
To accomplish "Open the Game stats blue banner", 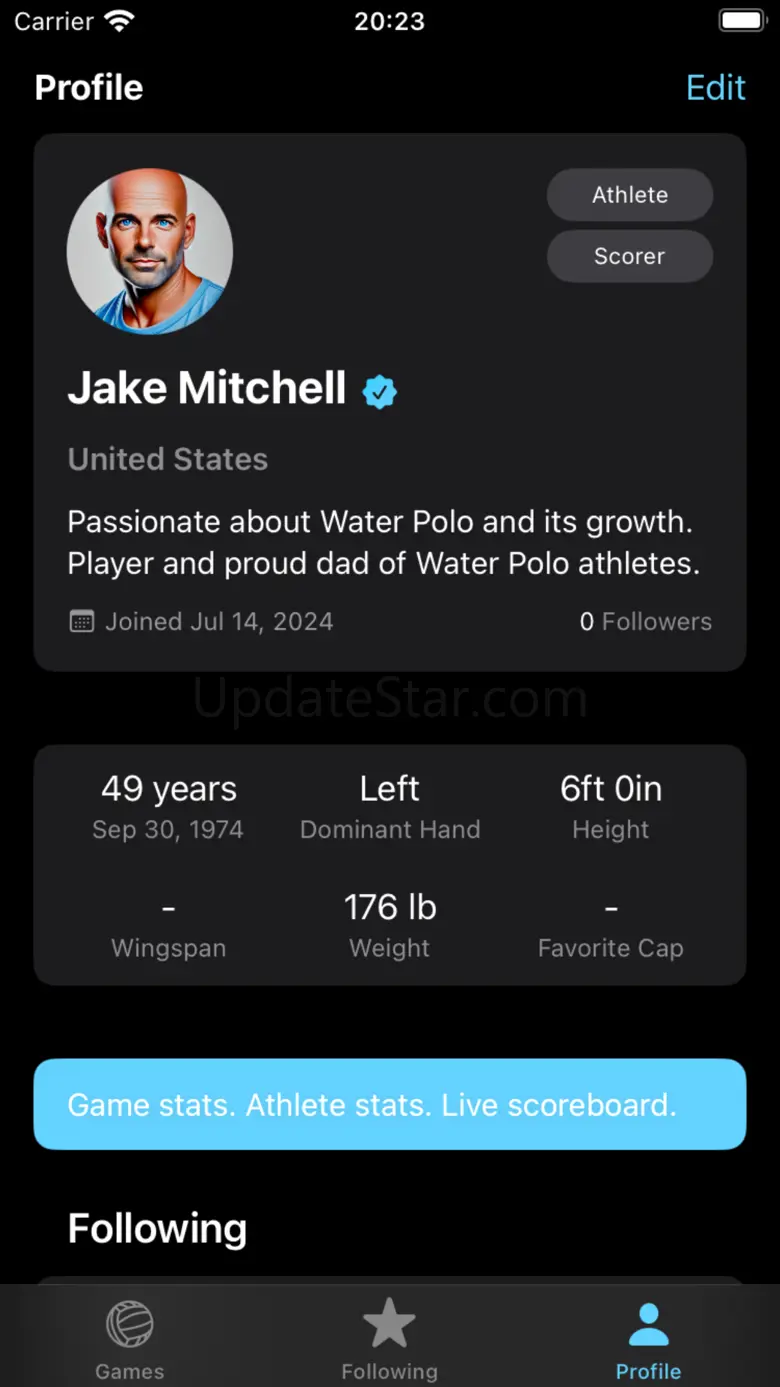I will pyautogui.click(x=390, y=1104).
